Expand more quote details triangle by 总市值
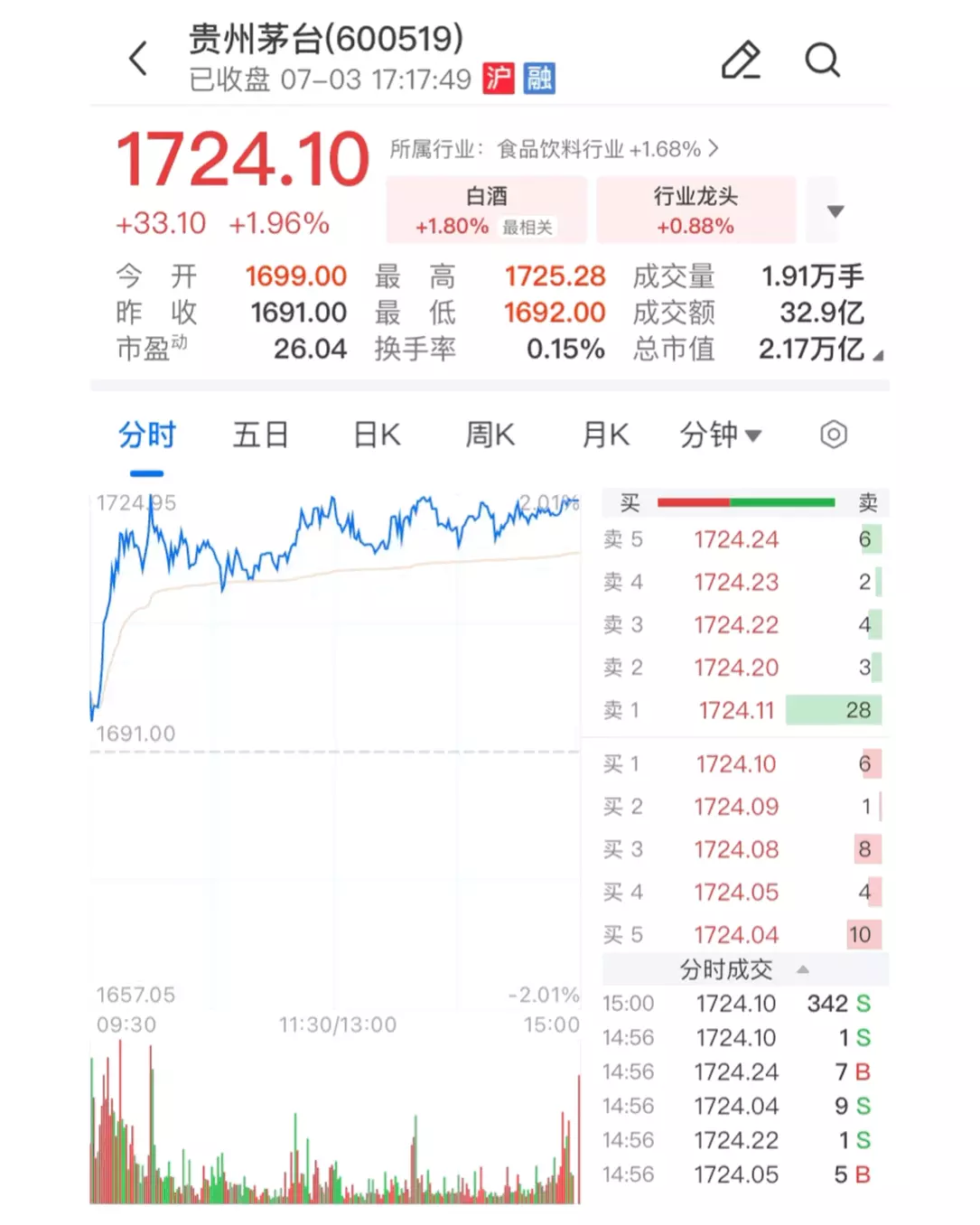The width and height of the screenshot is (980, 1225). (x=878, y=356)
